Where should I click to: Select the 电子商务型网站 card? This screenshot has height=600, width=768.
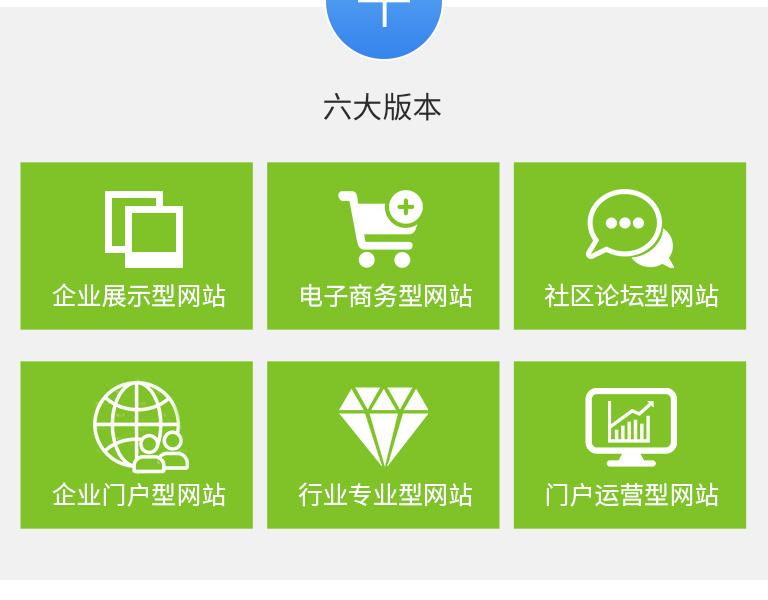(383, 246)
